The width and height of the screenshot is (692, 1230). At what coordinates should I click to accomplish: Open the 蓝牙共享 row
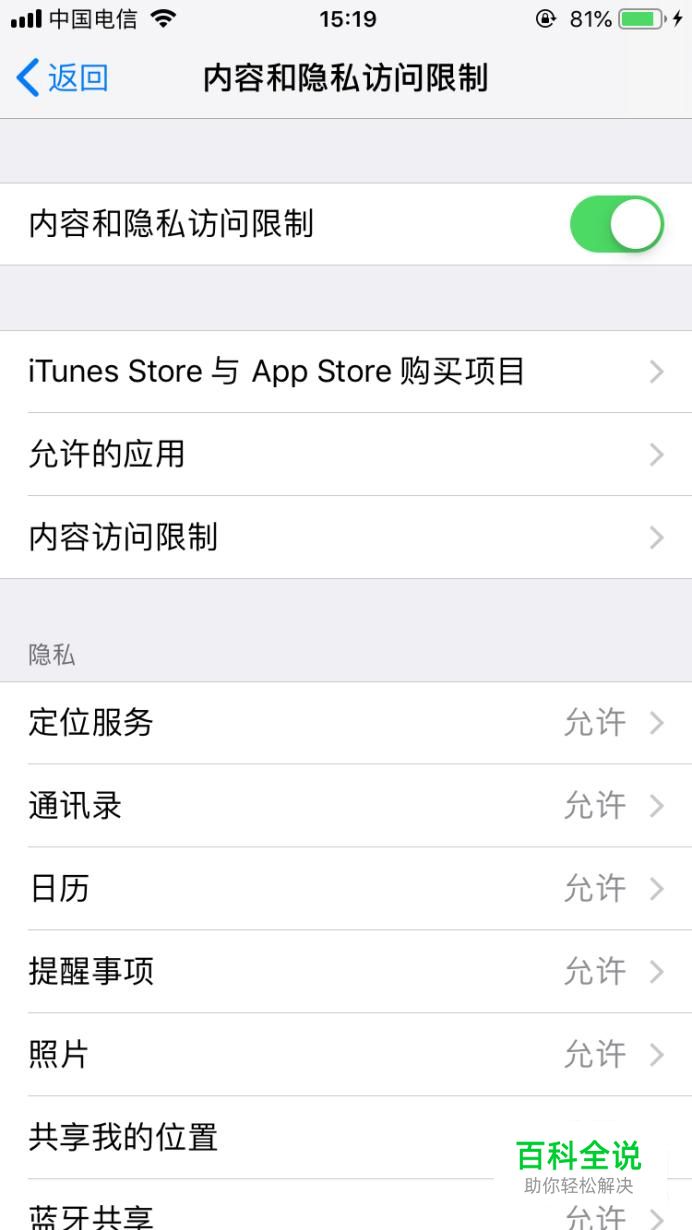pos(346,1206)
